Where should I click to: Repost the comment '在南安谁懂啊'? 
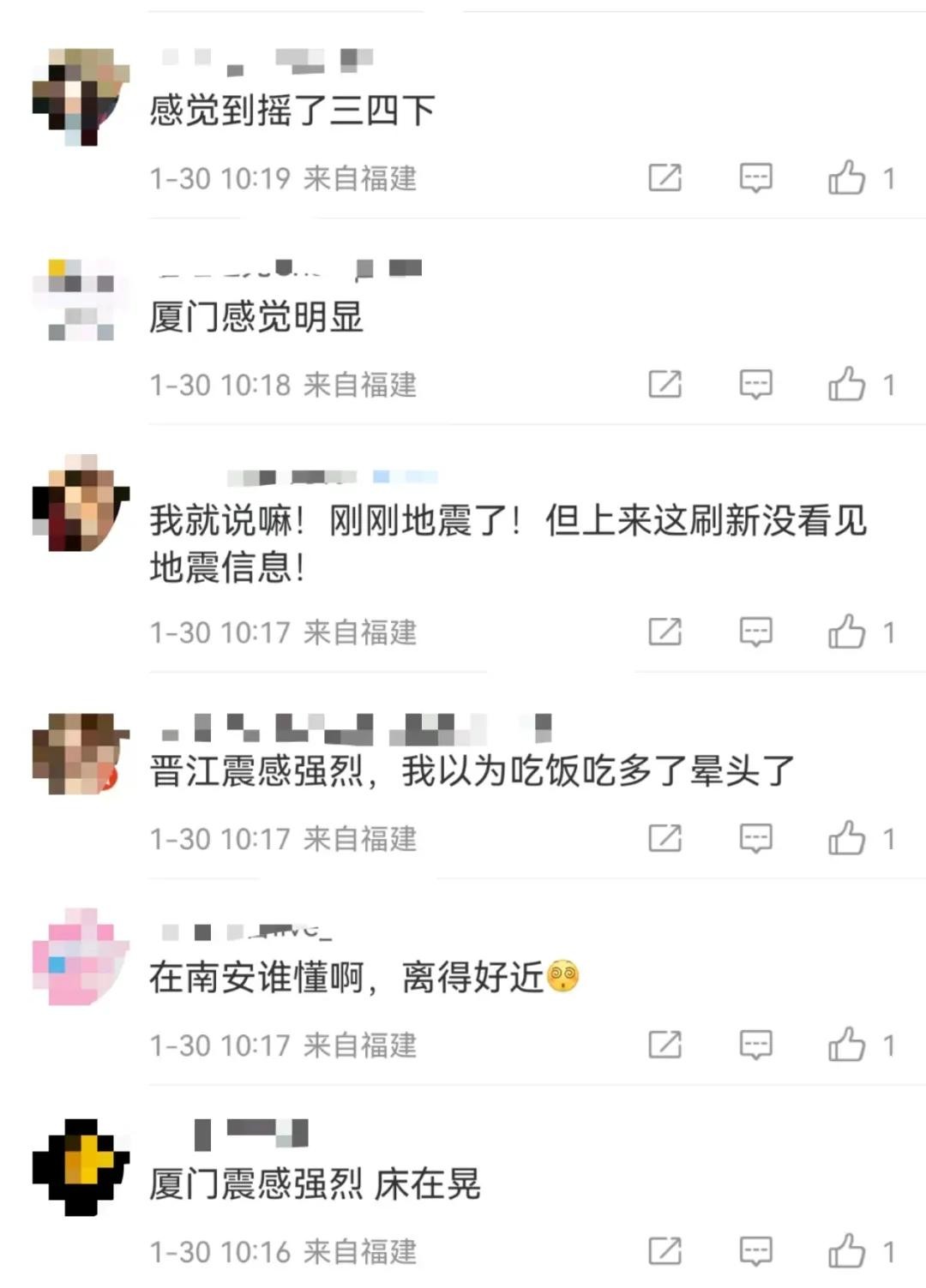click(x=664, y=1045)
